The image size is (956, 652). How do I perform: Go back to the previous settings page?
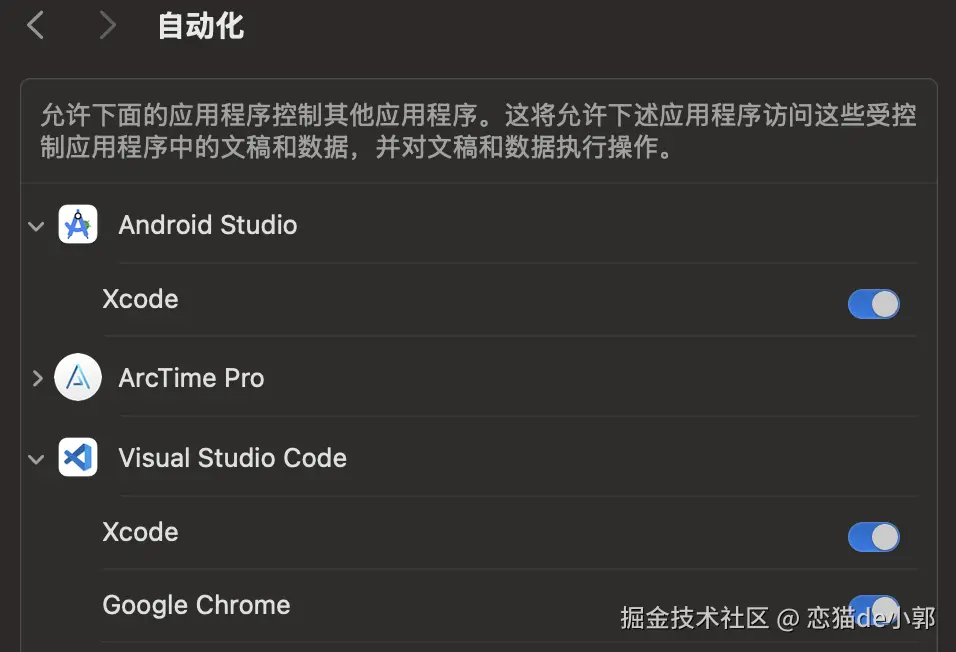36,25
